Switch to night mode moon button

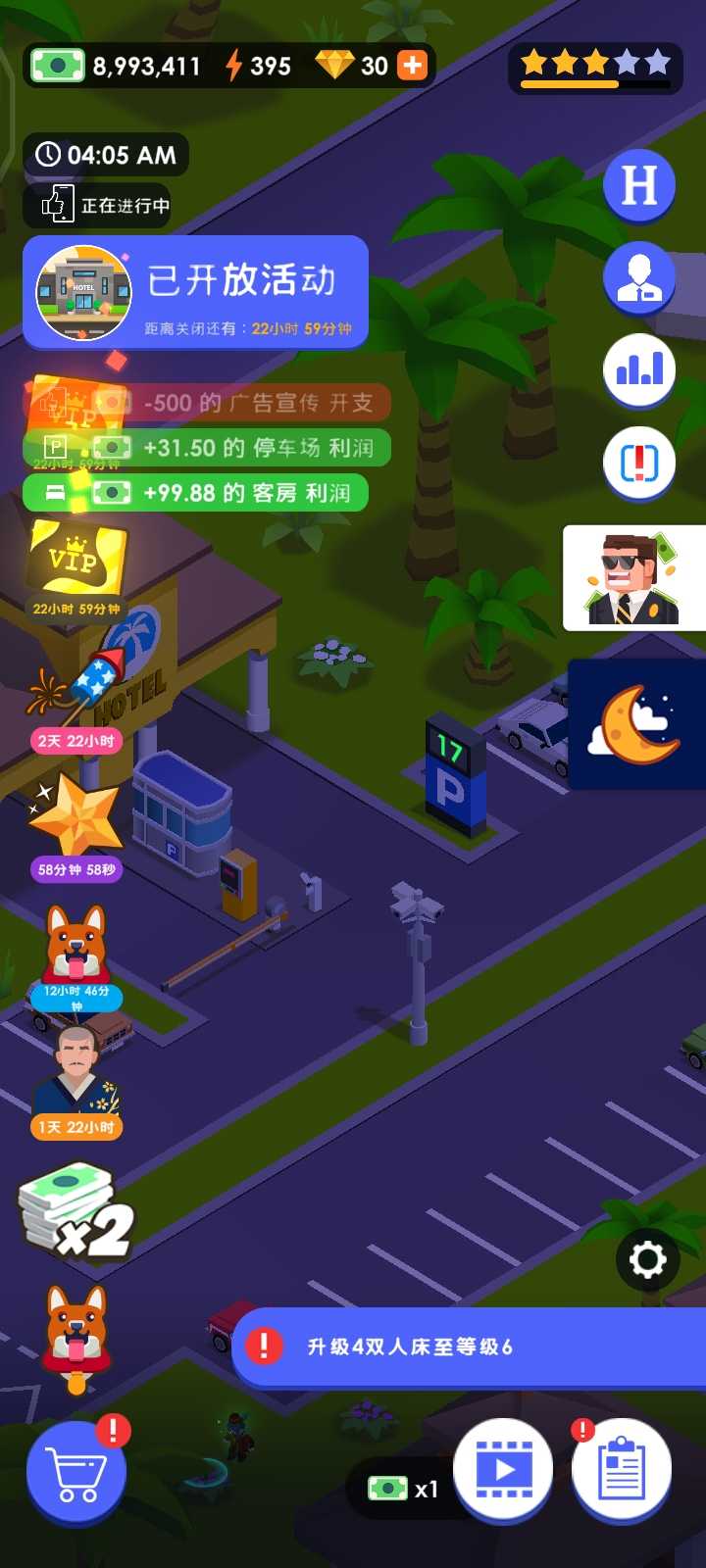pyautogui.click(x=637, y=725)
